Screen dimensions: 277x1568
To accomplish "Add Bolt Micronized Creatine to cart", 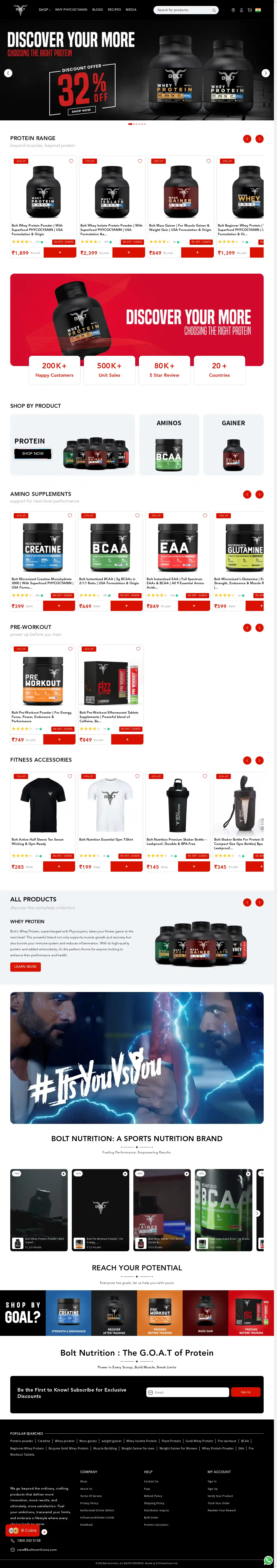I will click(x=59, y=606).
